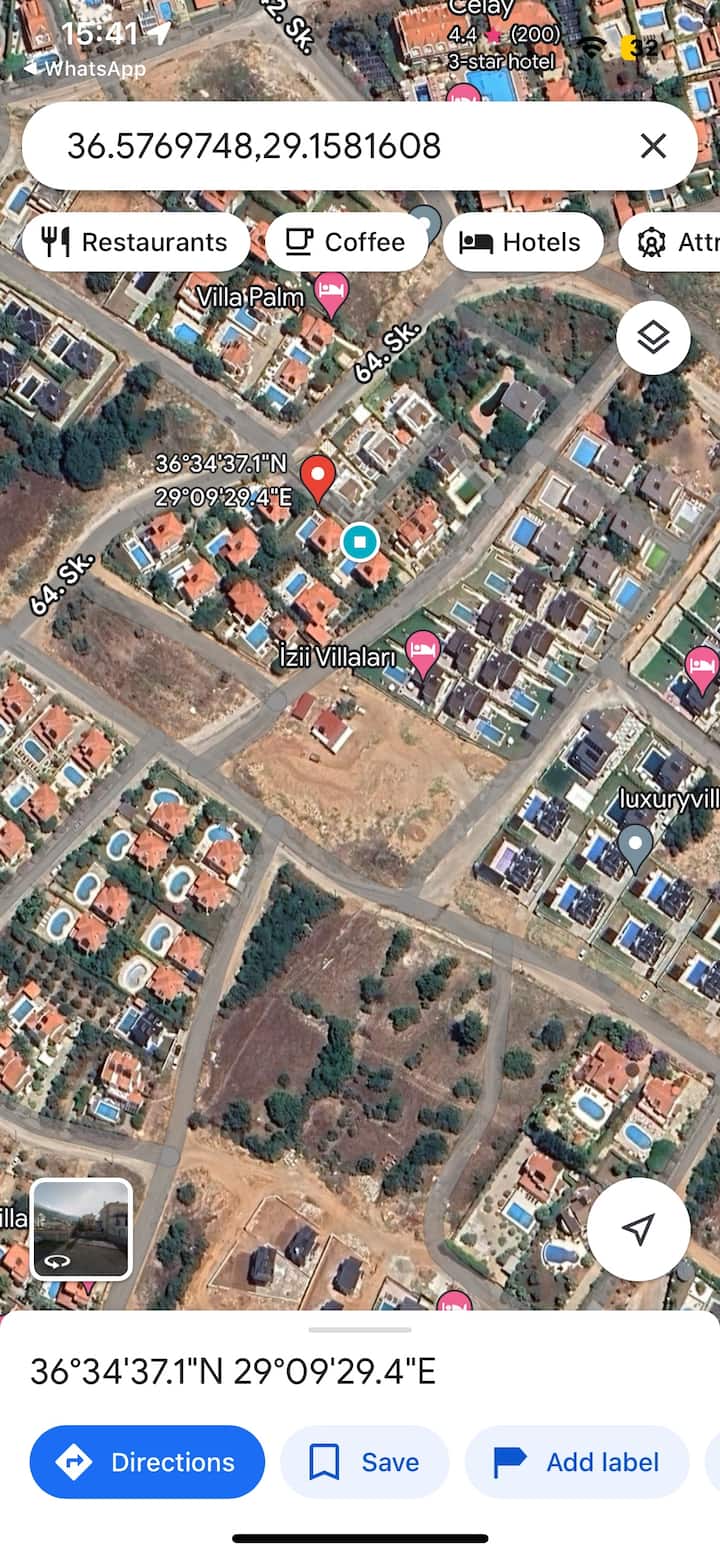Select the Coffee chip

[x=346, y=242]
